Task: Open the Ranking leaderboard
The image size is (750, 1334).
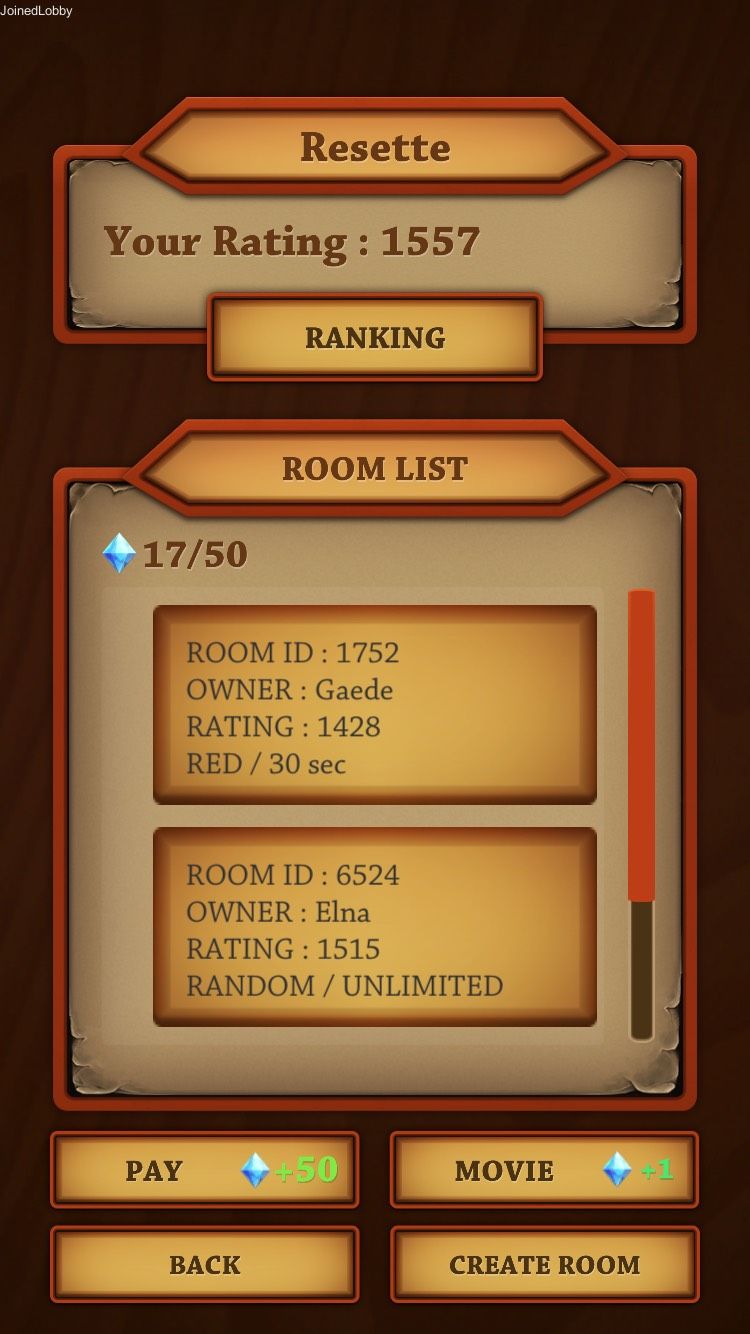Action: 375,337
